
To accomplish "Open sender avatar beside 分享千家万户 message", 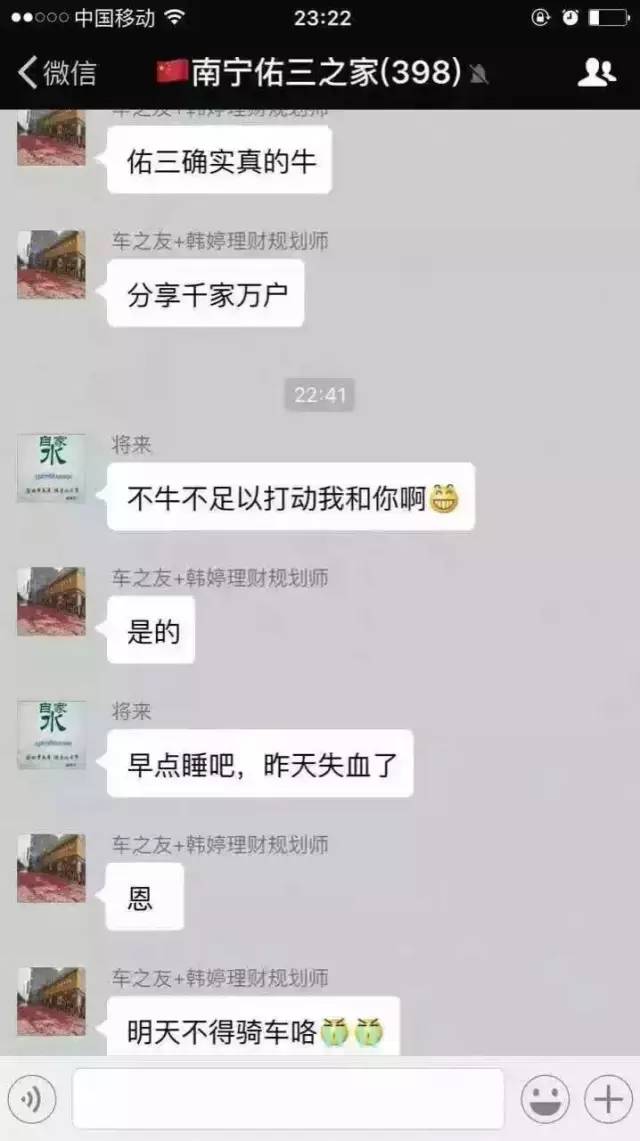I will [x=51, y=265].
